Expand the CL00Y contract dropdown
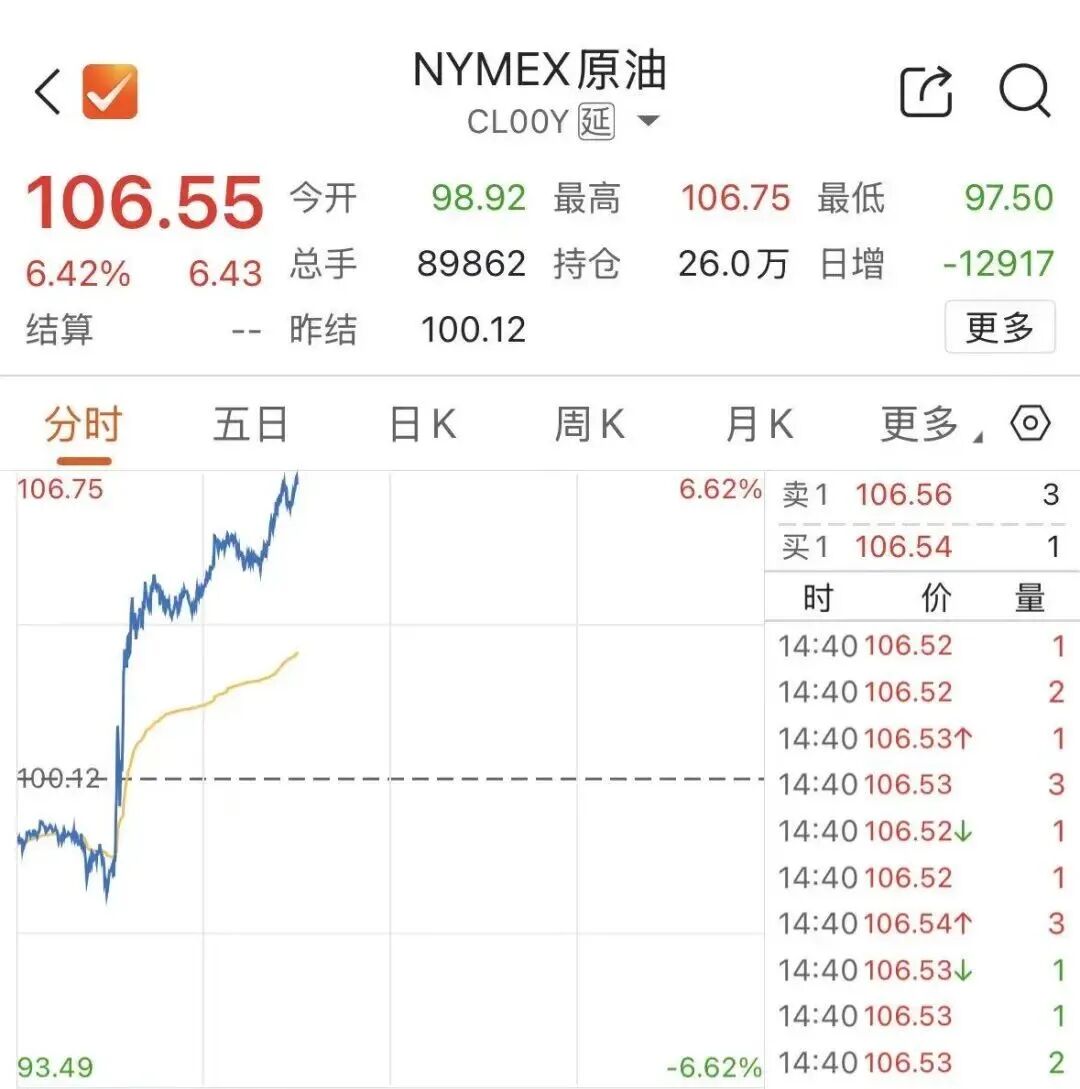Image resolution: width=1080 pixels, height=1089 pixels. 649,122
